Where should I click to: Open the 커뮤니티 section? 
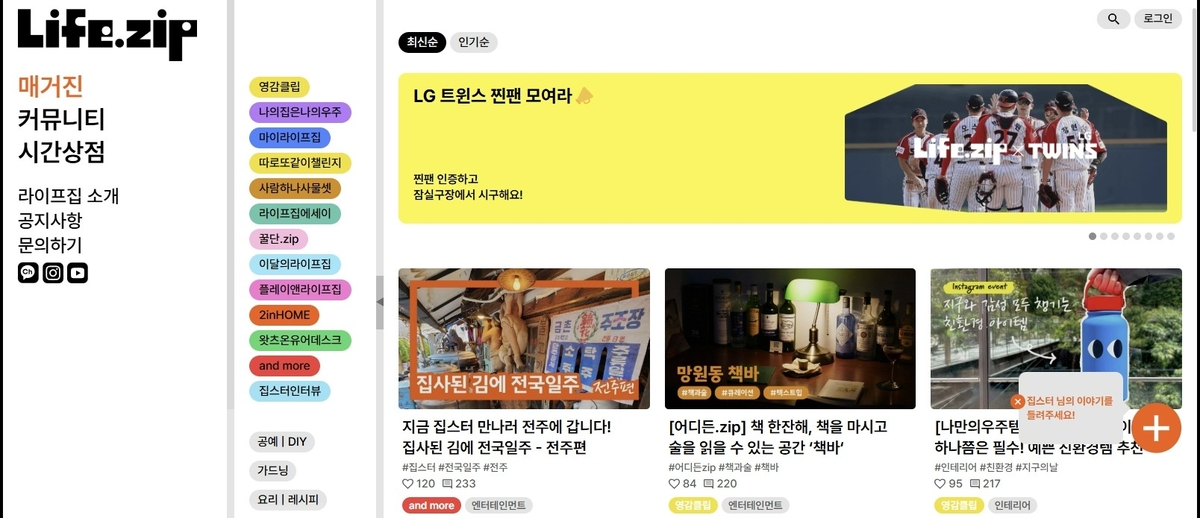[61, 120]
